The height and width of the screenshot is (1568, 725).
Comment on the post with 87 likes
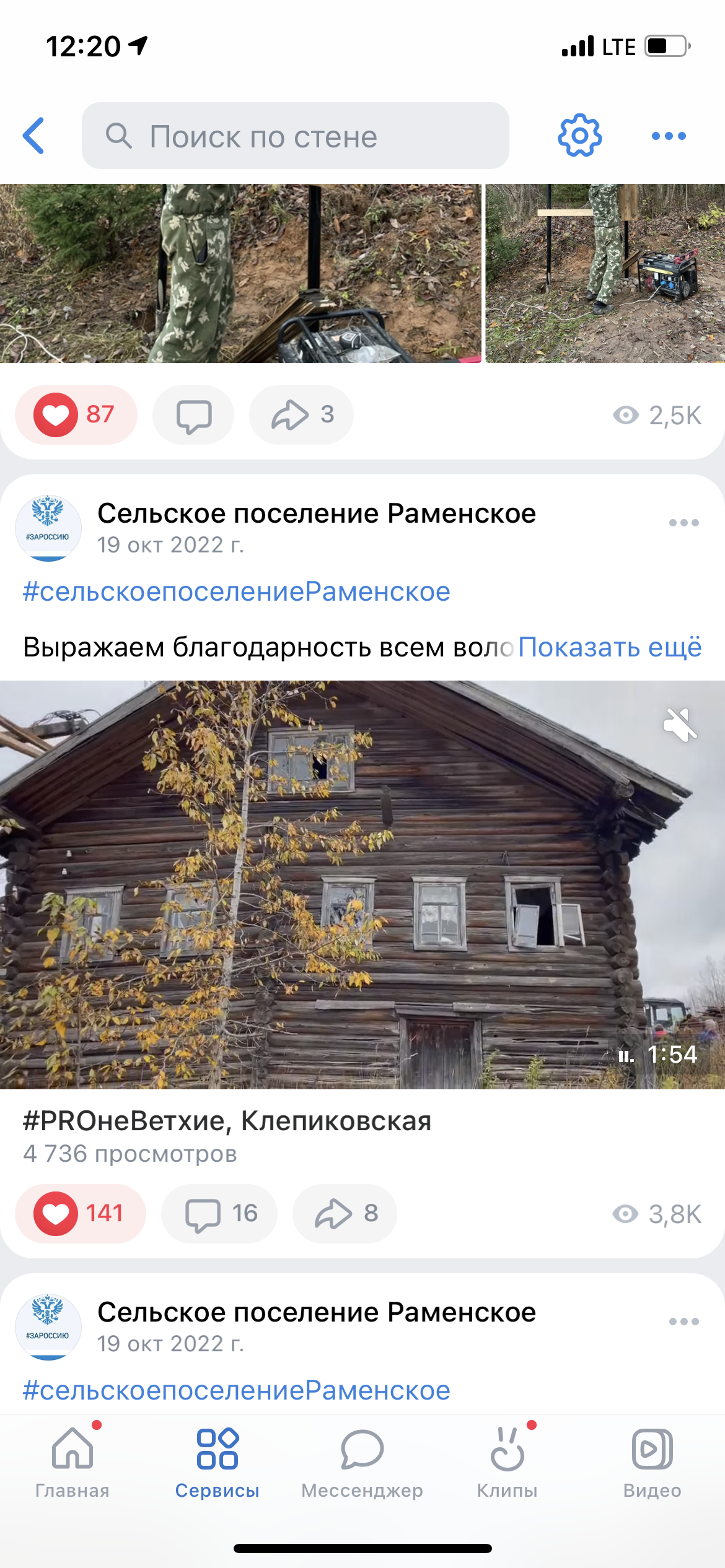pyautogui.click(x=193, y=415)
